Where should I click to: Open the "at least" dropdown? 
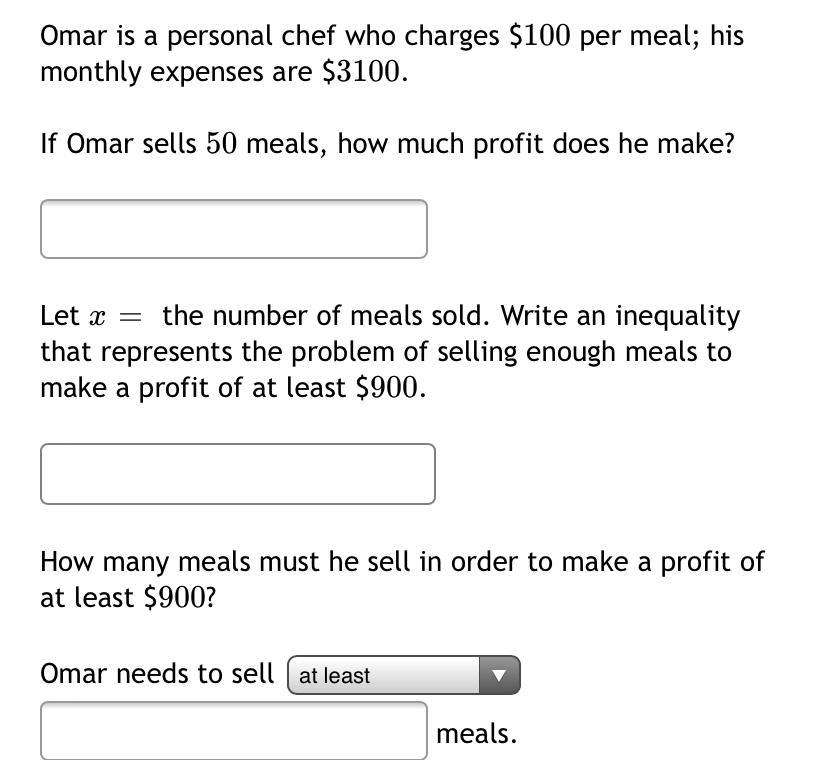coord(403,676)
